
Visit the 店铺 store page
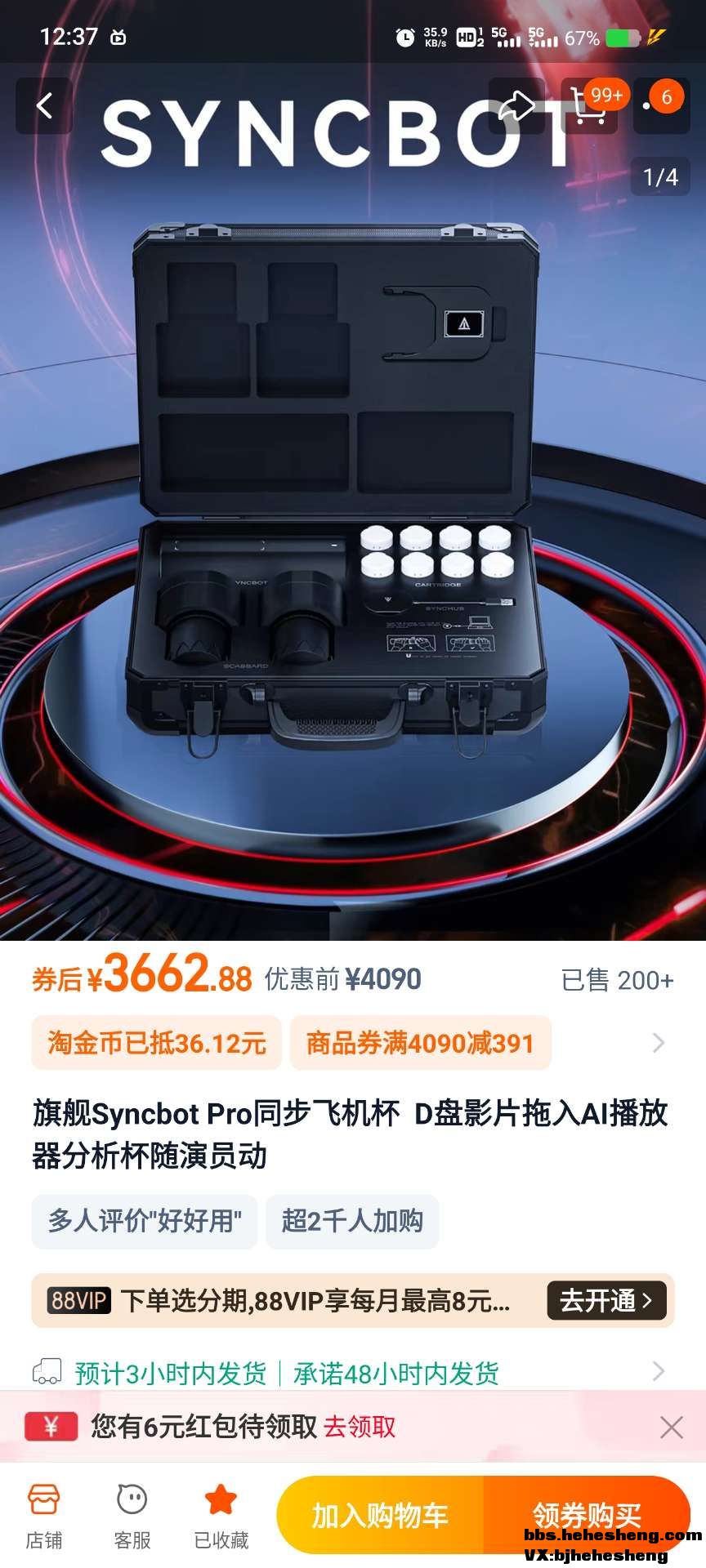[x=44, y=1516]
